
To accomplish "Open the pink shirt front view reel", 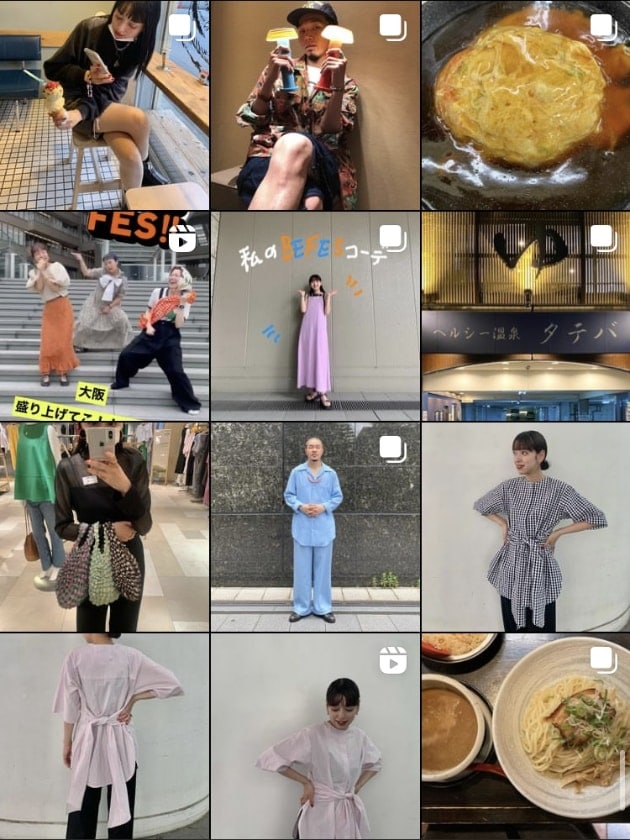I will point(315,736).
